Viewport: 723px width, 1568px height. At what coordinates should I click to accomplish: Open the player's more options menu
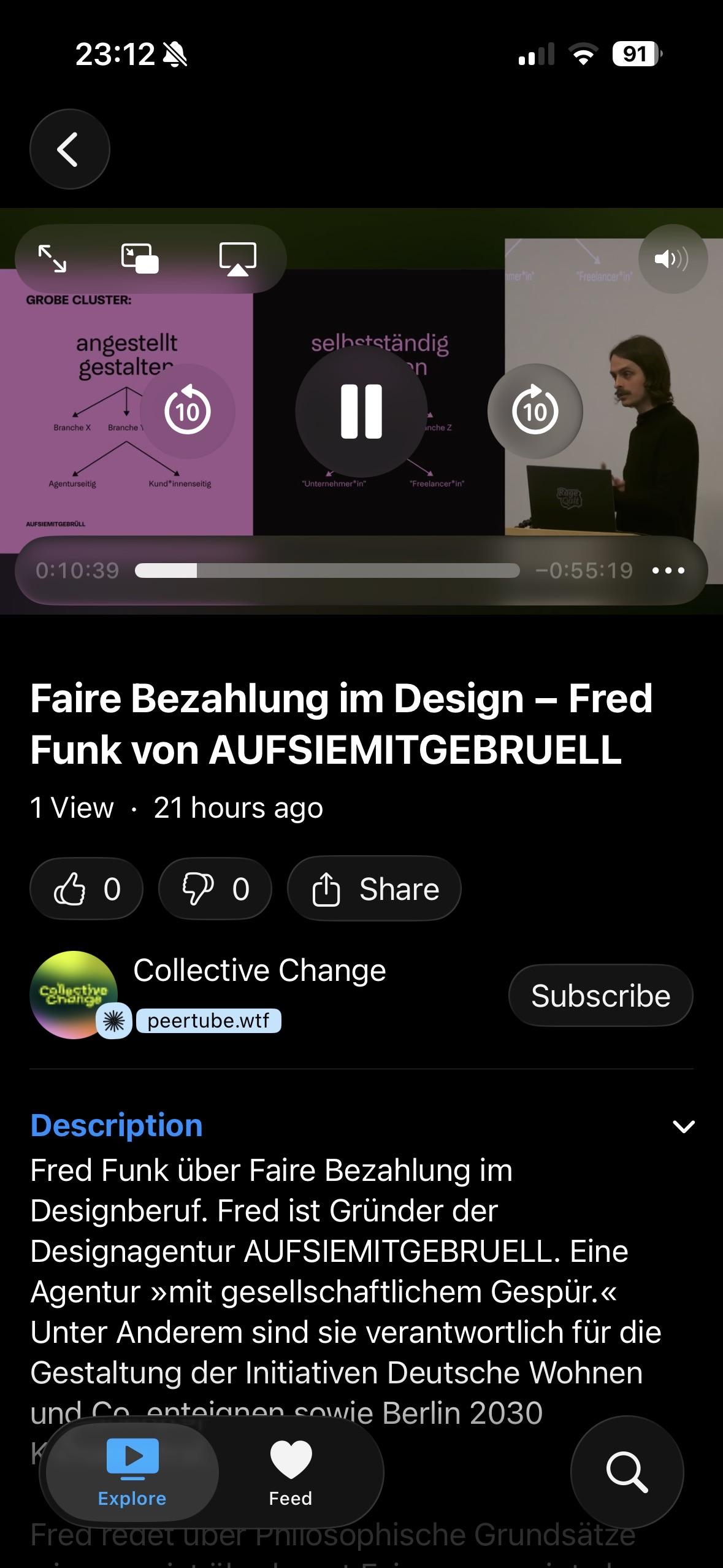(x=668, y=571)
